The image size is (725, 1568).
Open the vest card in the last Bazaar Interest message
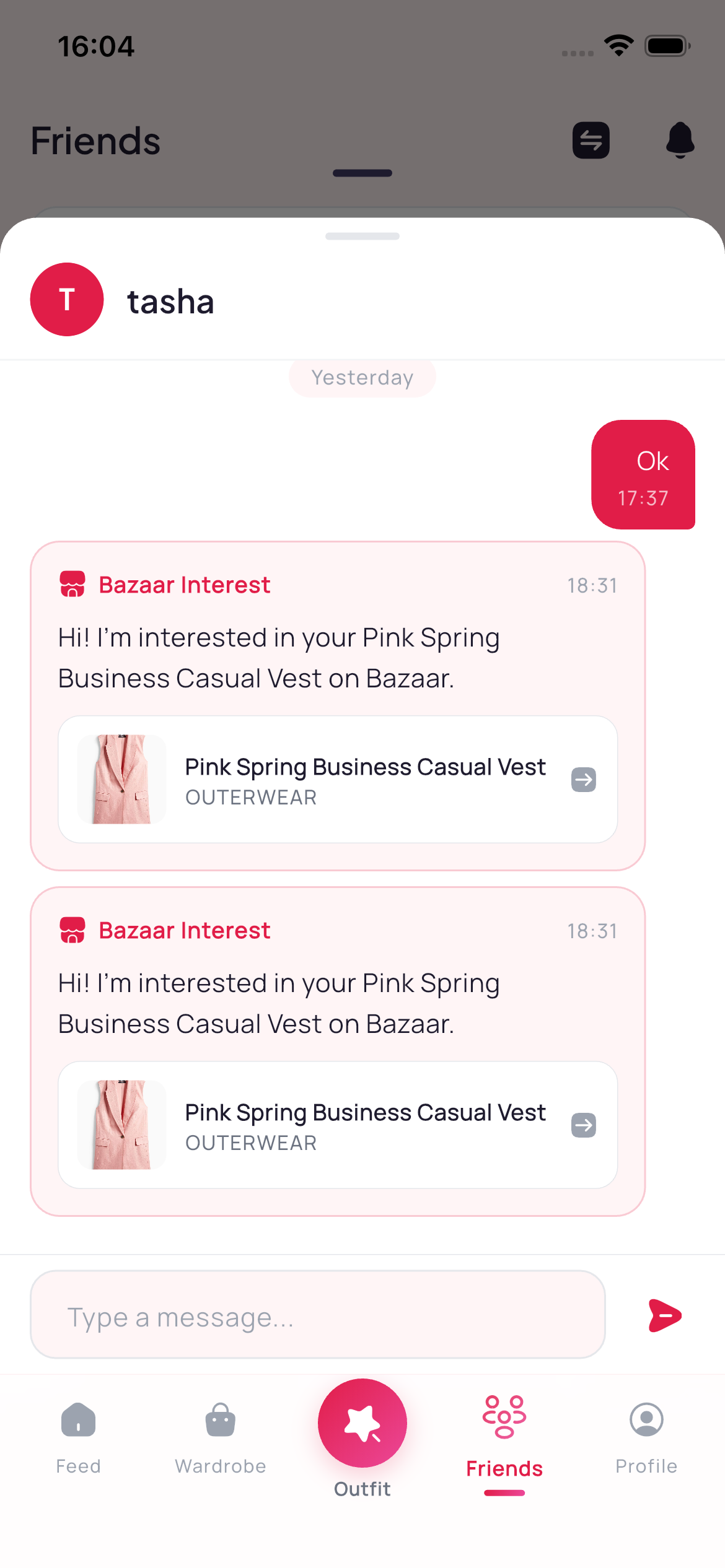pos(338,1125)
